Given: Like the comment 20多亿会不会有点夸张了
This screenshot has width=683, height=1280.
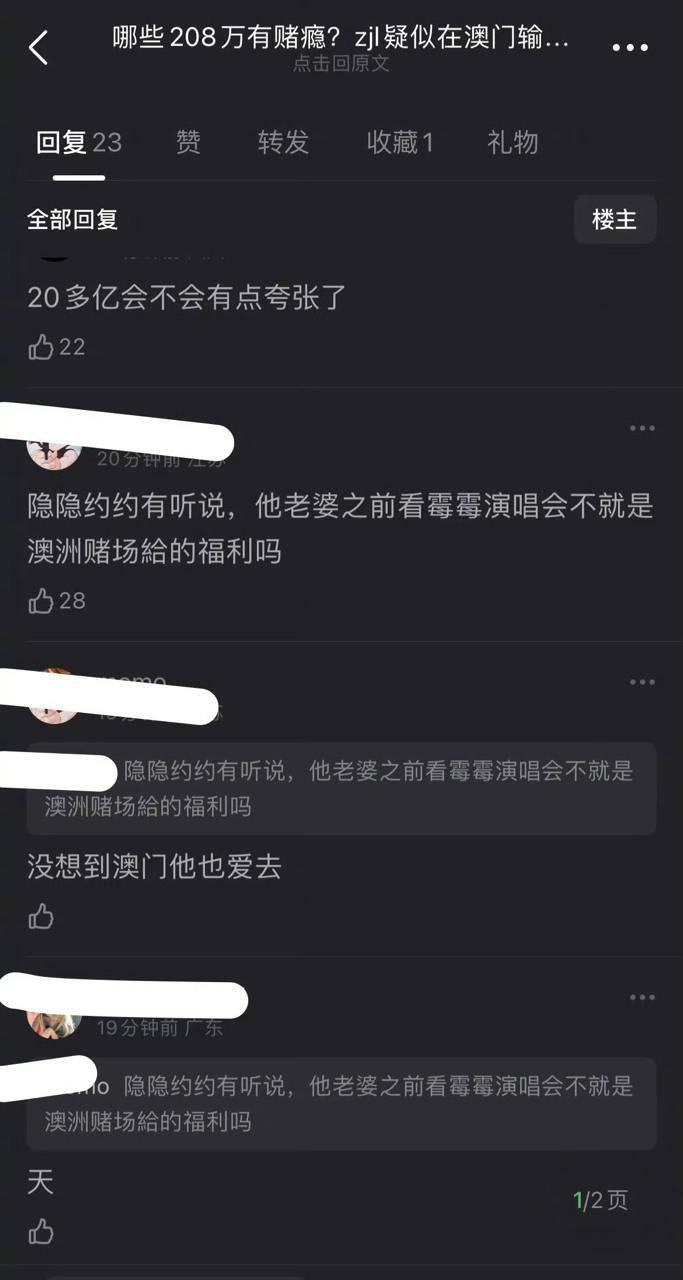Looking at the screenshot, I should [x=41, y=347].
